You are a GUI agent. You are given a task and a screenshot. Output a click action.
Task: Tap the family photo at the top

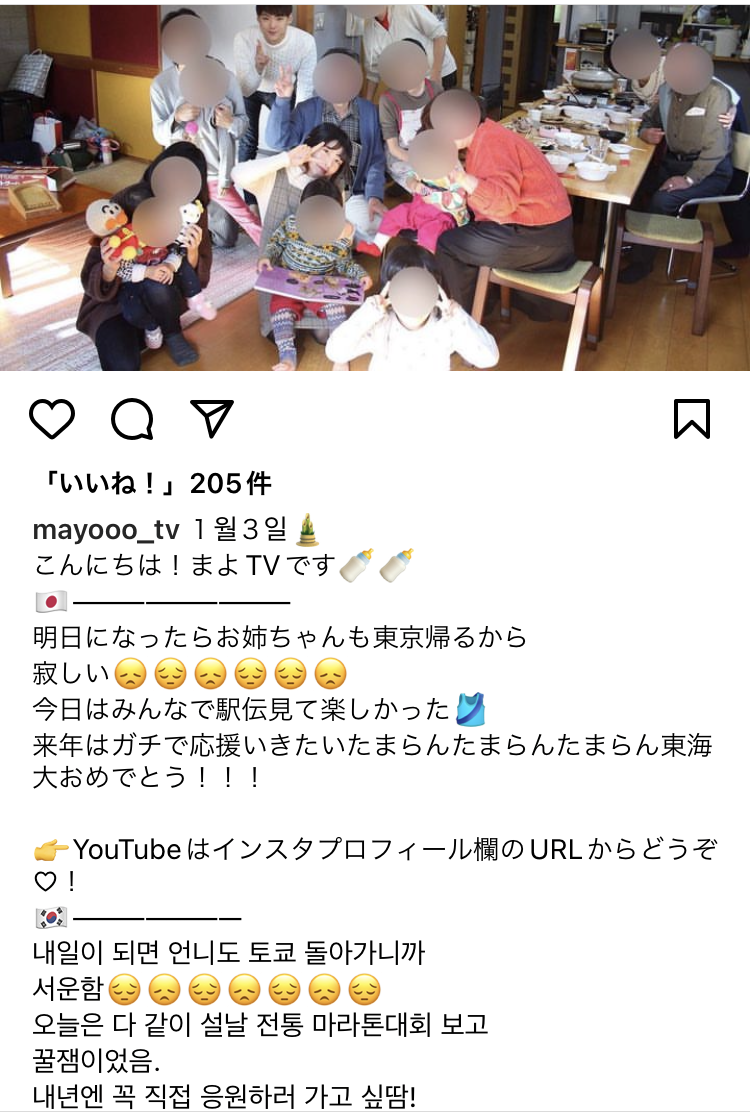[375, 190]
